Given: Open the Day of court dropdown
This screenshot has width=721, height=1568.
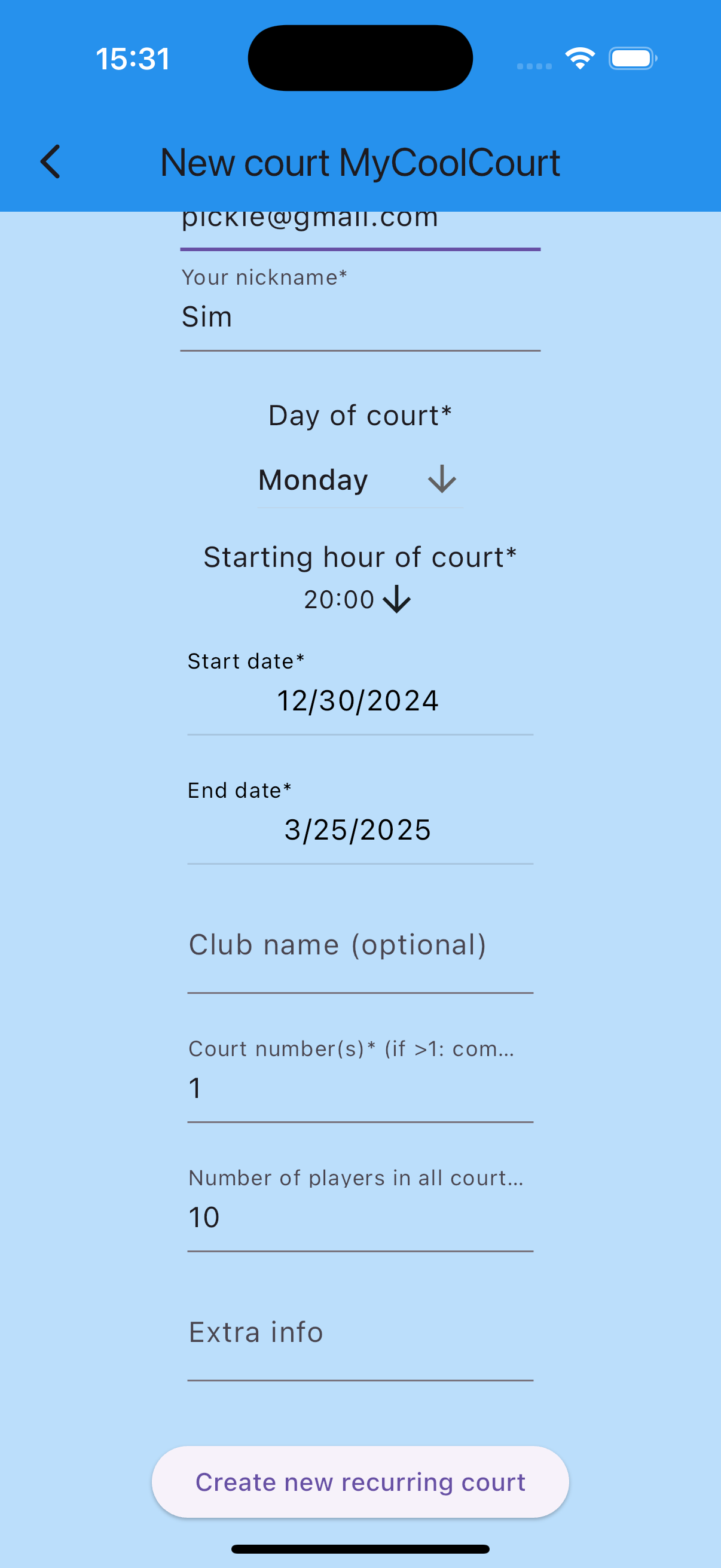Looking at the screenshot, I should (359, 480).
